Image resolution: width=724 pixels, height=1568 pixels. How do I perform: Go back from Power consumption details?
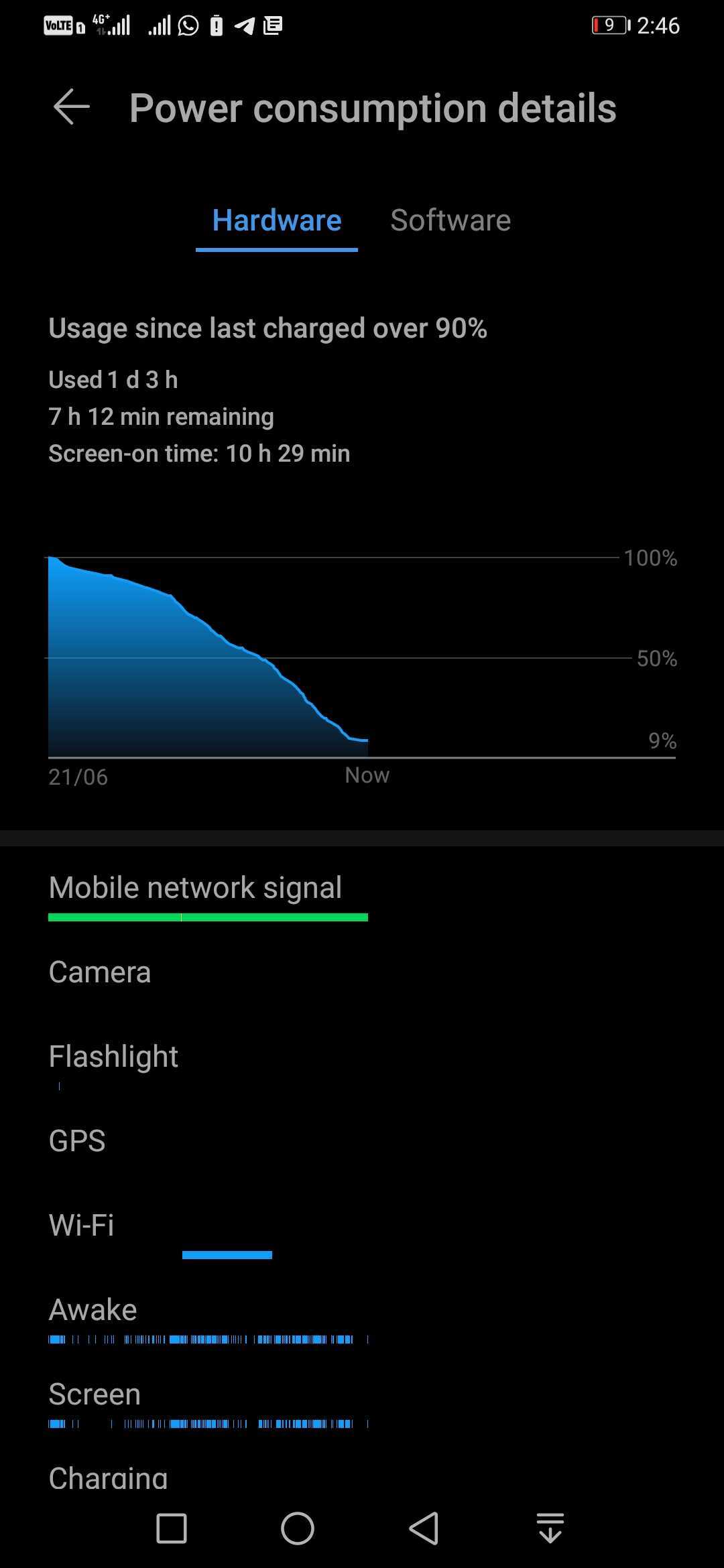coord(71,107)
